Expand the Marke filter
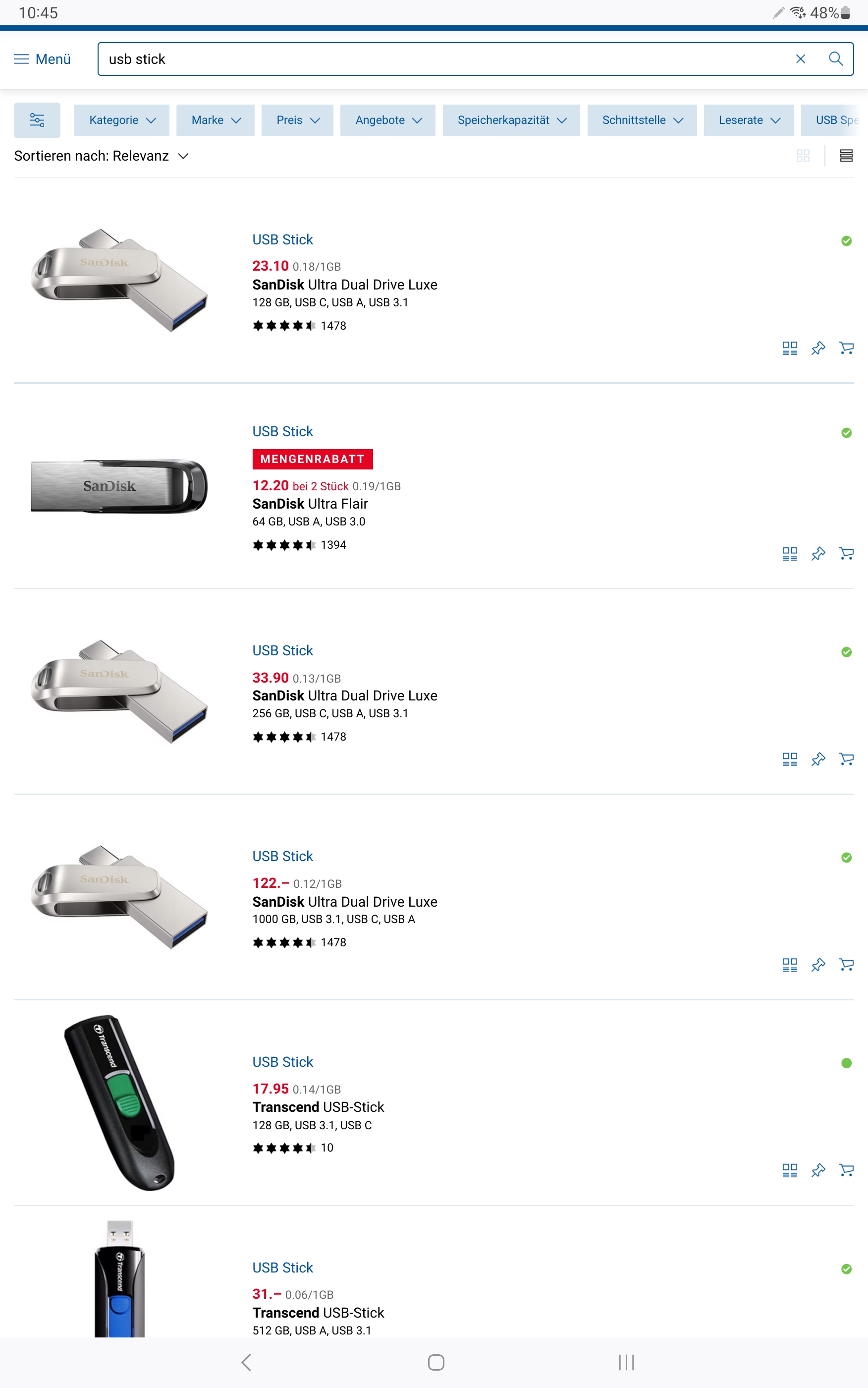 pos(216,120)
